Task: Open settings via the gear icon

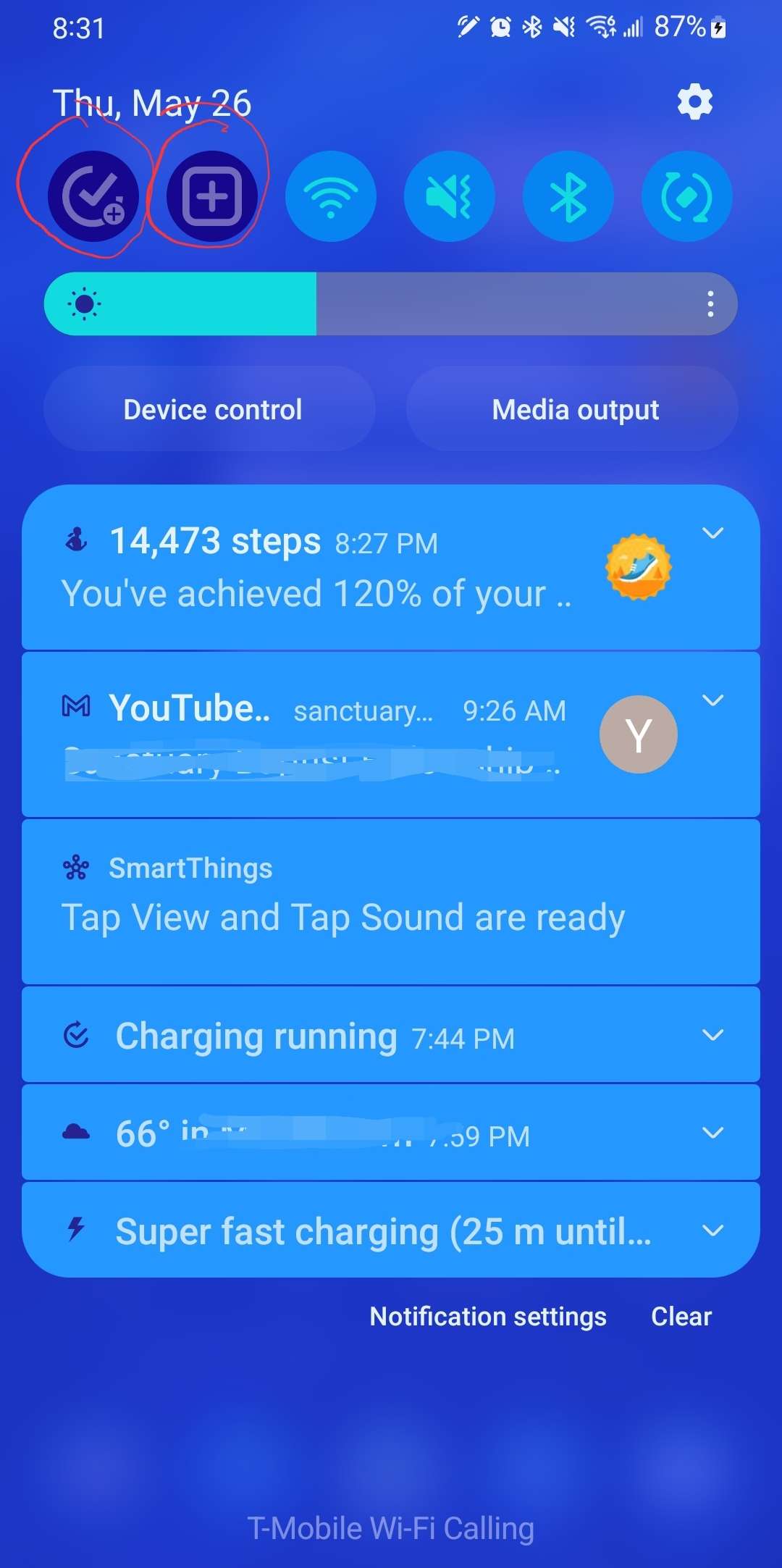Action: [x=694, y=102]
